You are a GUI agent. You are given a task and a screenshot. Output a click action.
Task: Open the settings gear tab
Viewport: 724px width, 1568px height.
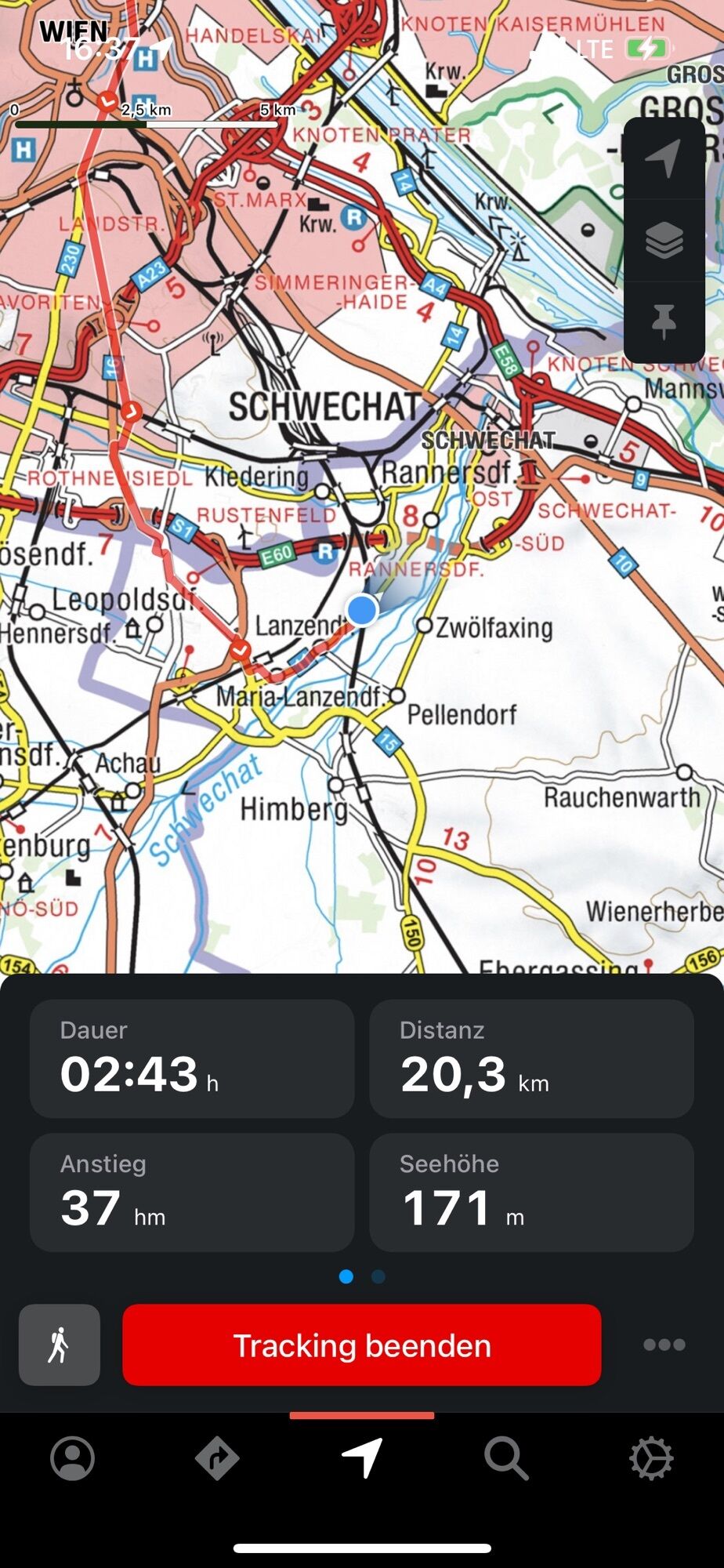pyautogui.click(x=651, y=1458)
